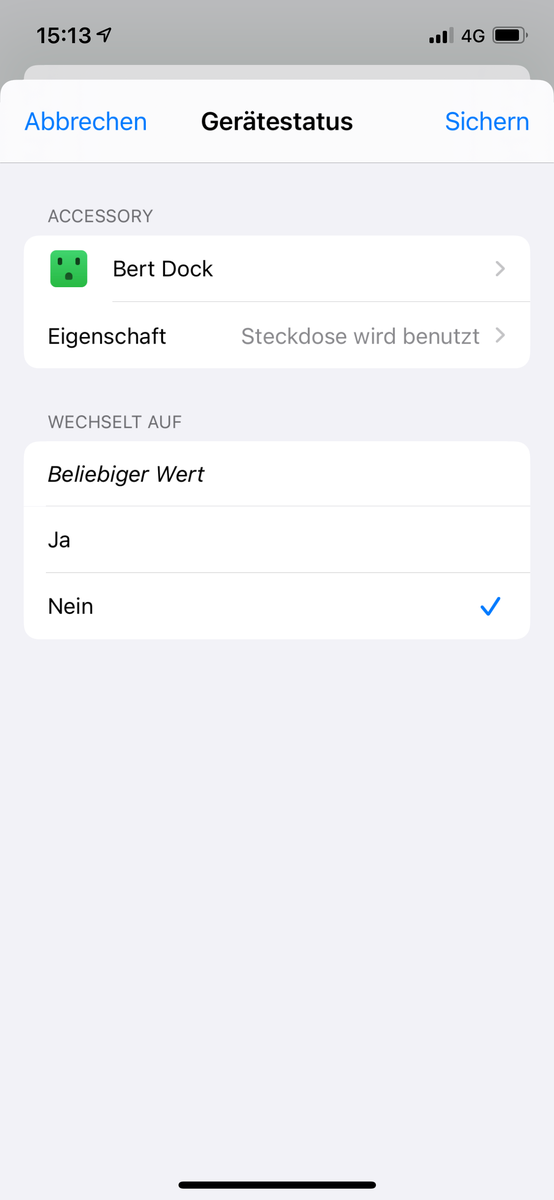
Task: Open the Eigenschaft property row
Action: 277,336
